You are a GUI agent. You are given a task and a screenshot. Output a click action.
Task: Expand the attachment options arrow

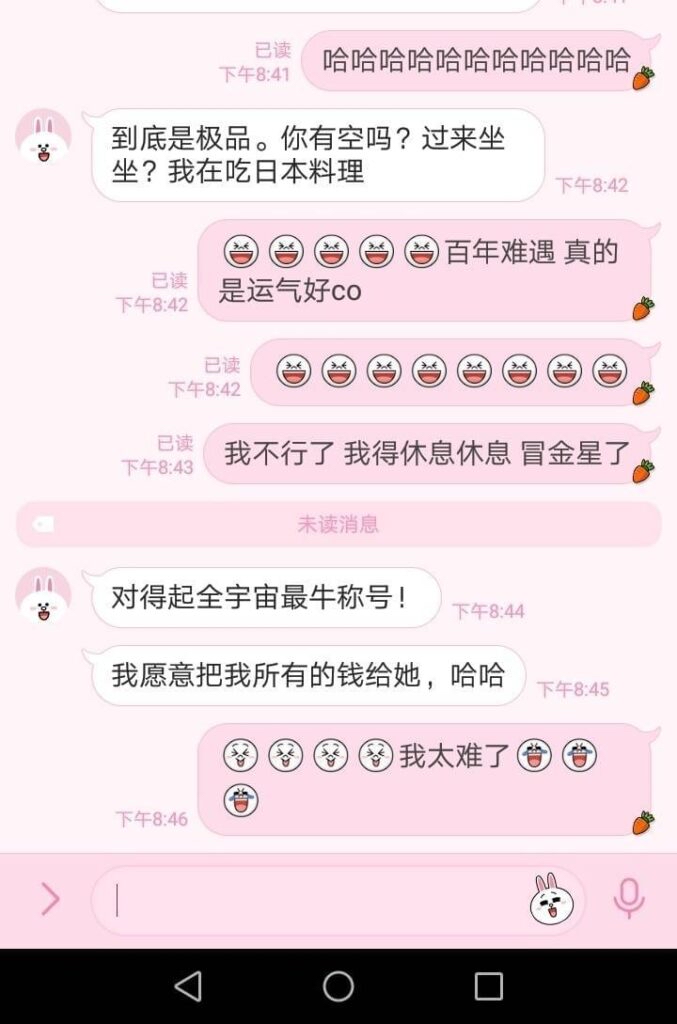pos(50,899)
